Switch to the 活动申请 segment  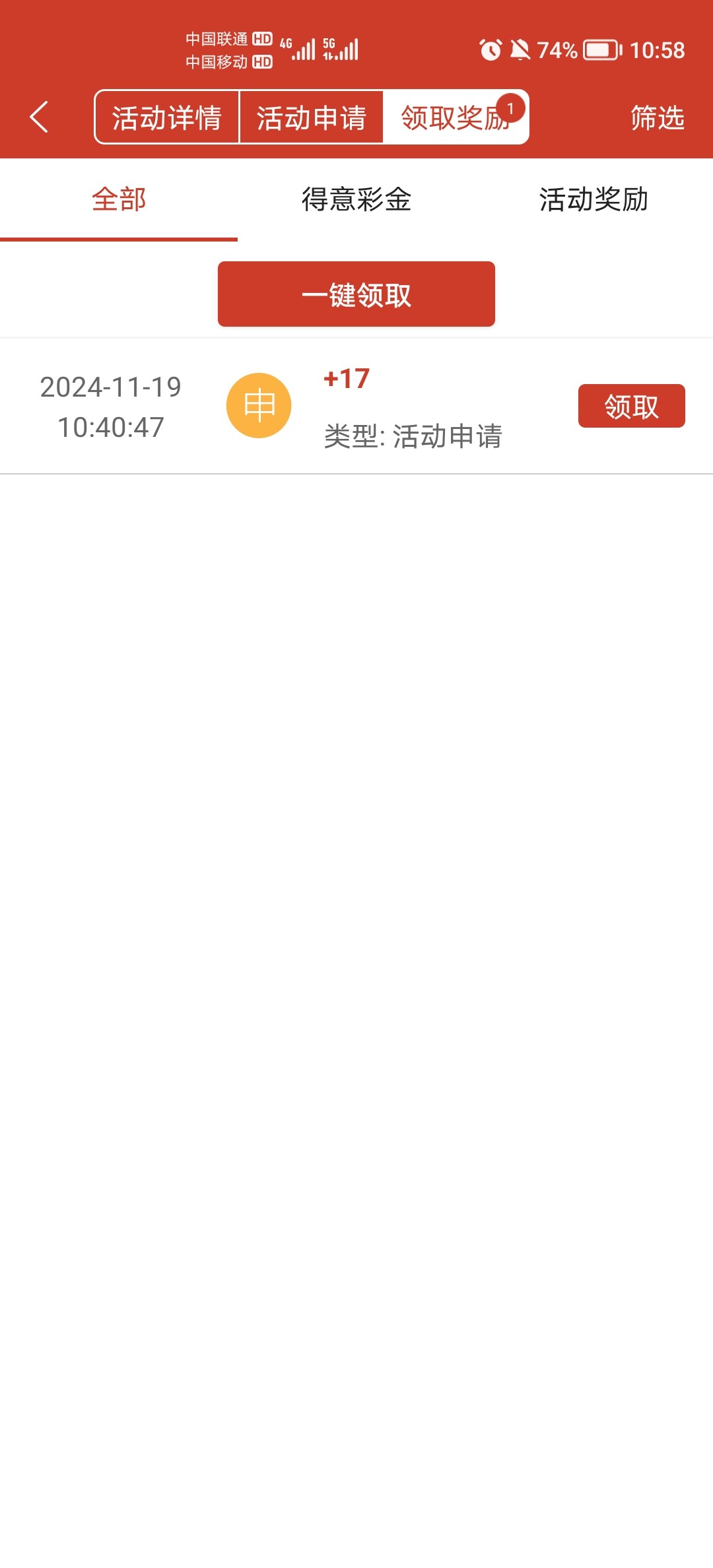(x=312, y=117)
